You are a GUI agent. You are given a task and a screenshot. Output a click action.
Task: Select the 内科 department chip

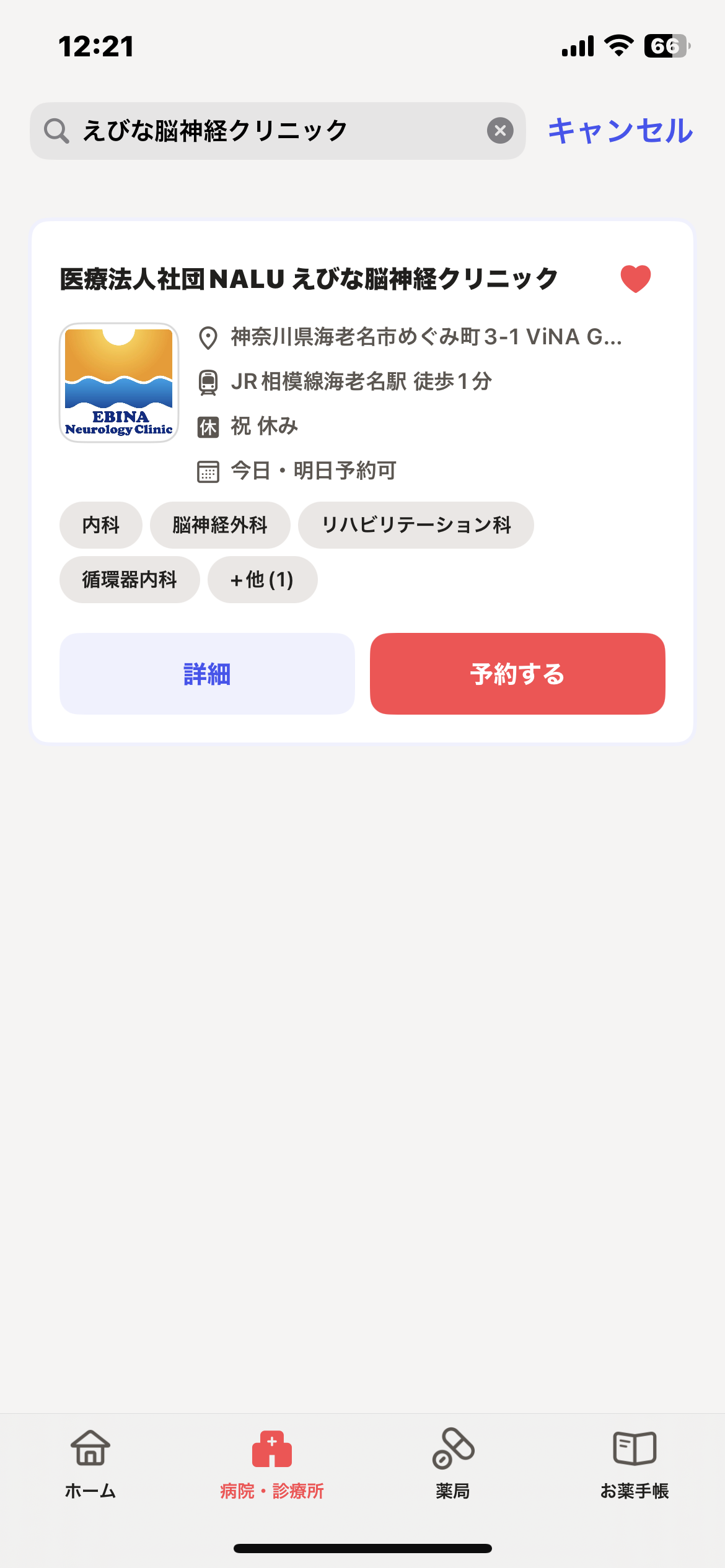[101, 525]
